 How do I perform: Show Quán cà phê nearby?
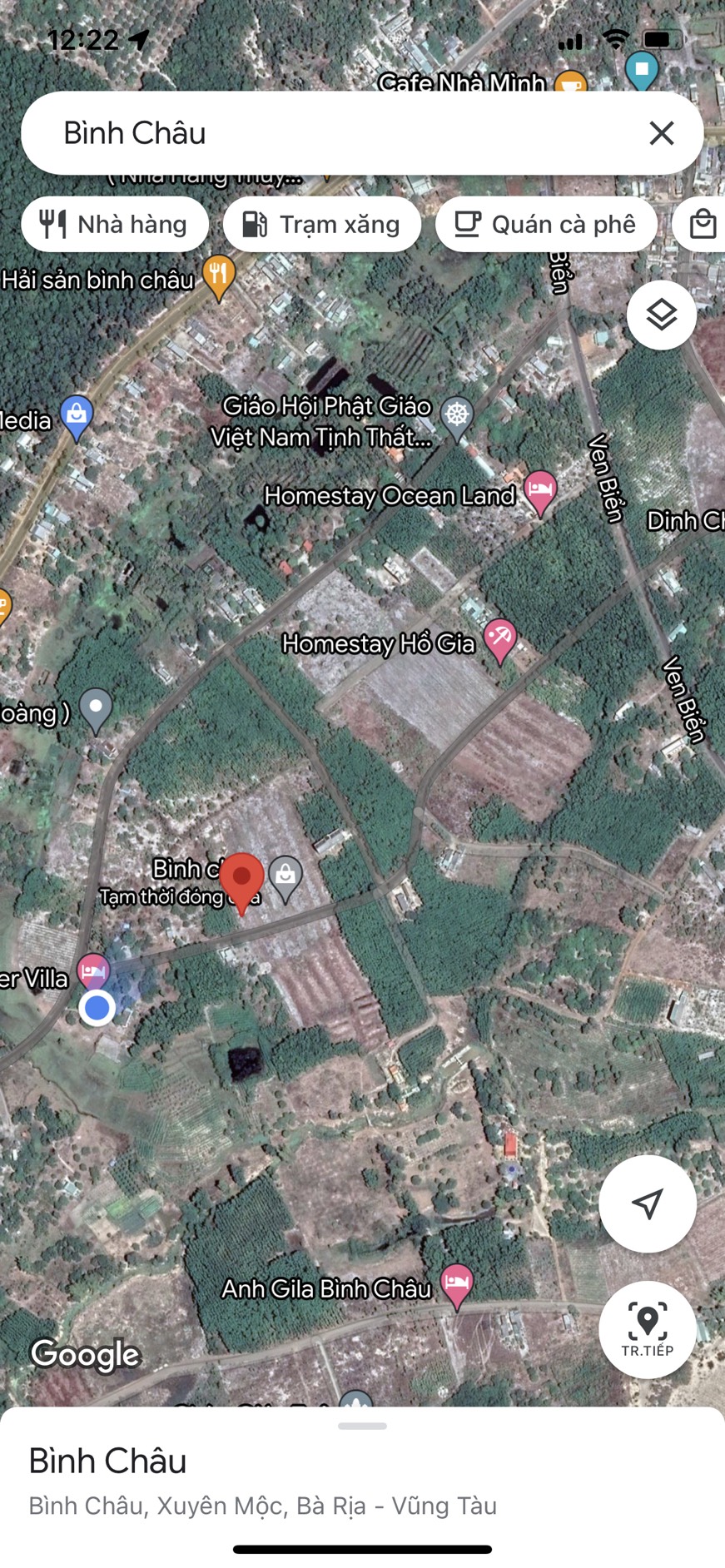coord(546,224)
